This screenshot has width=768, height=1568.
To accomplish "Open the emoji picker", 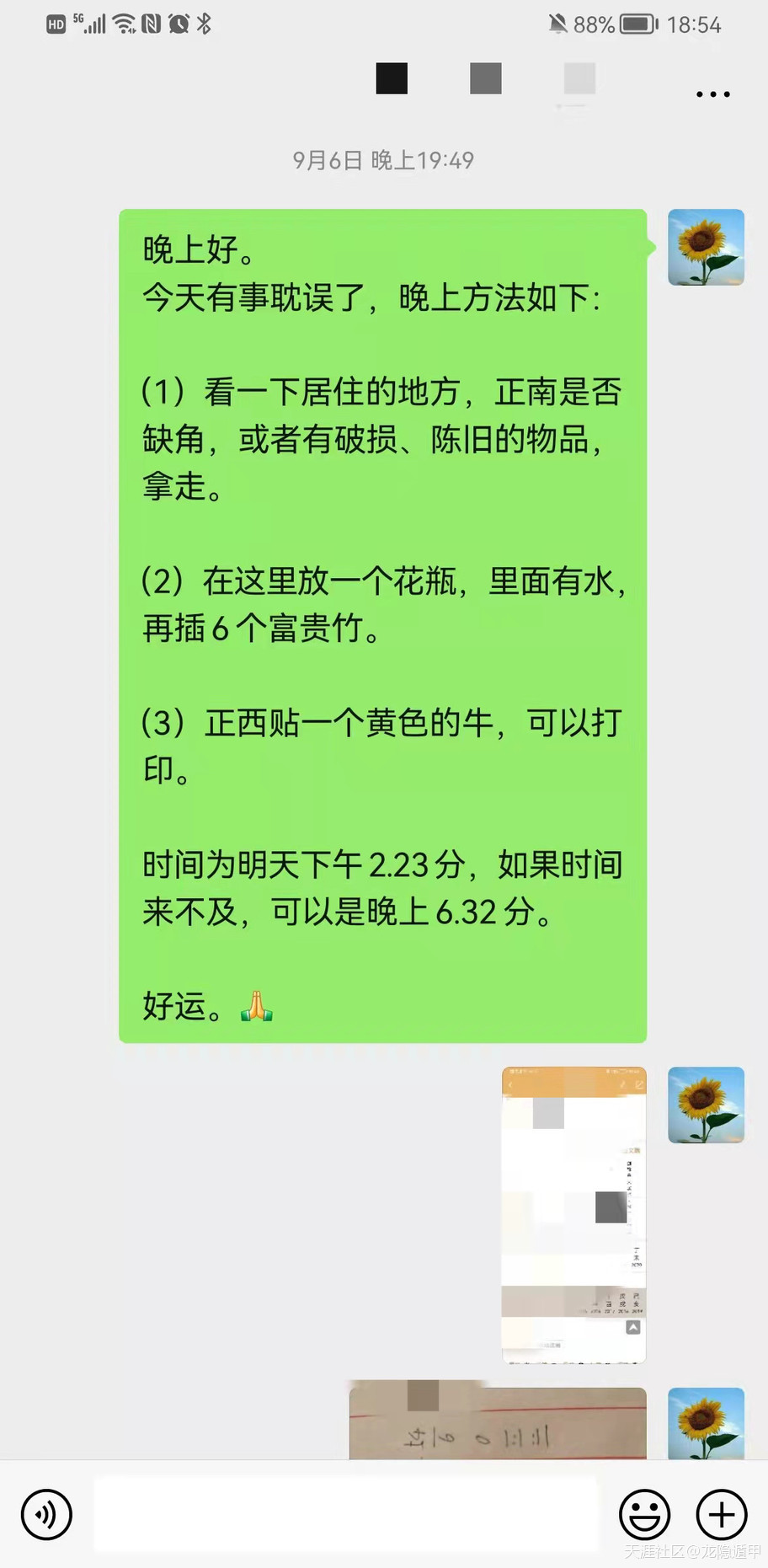I will point(644,1514).
